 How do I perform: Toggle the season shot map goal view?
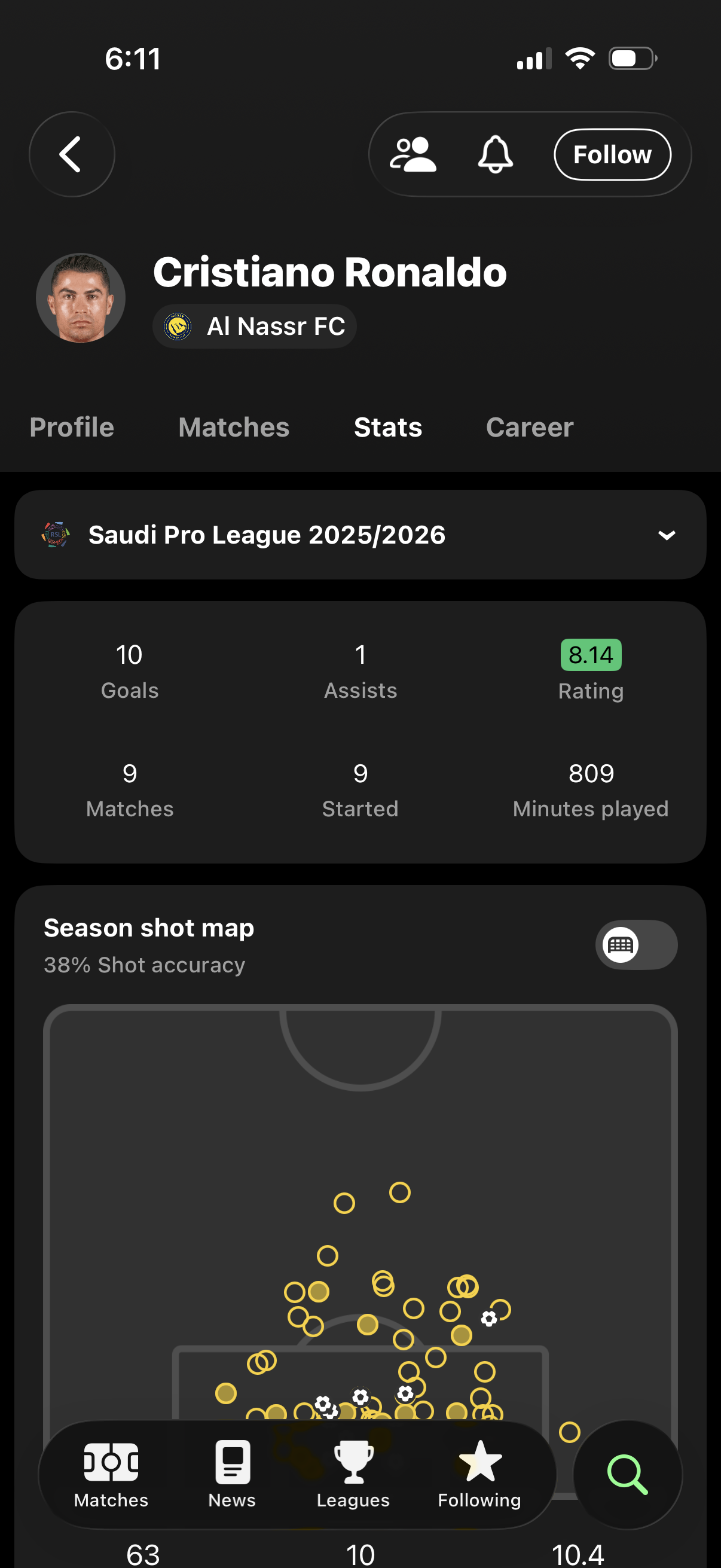[x=636, y=945]
